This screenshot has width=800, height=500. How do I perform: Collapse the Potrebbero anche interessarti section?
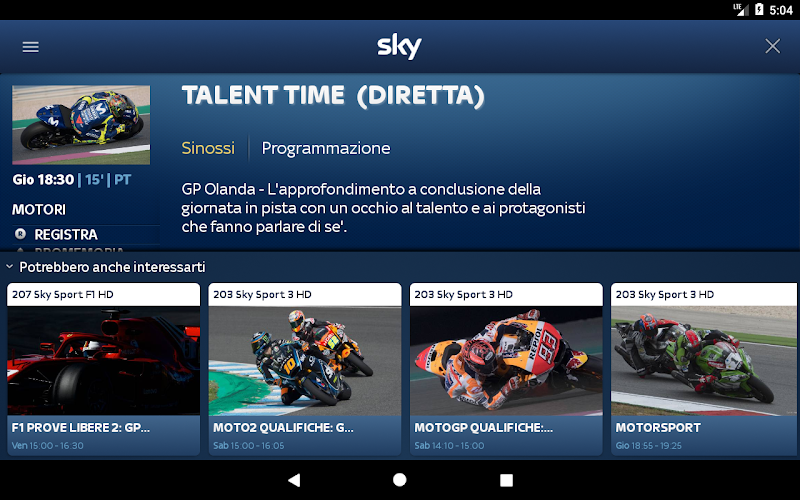[x=10, y=267]
